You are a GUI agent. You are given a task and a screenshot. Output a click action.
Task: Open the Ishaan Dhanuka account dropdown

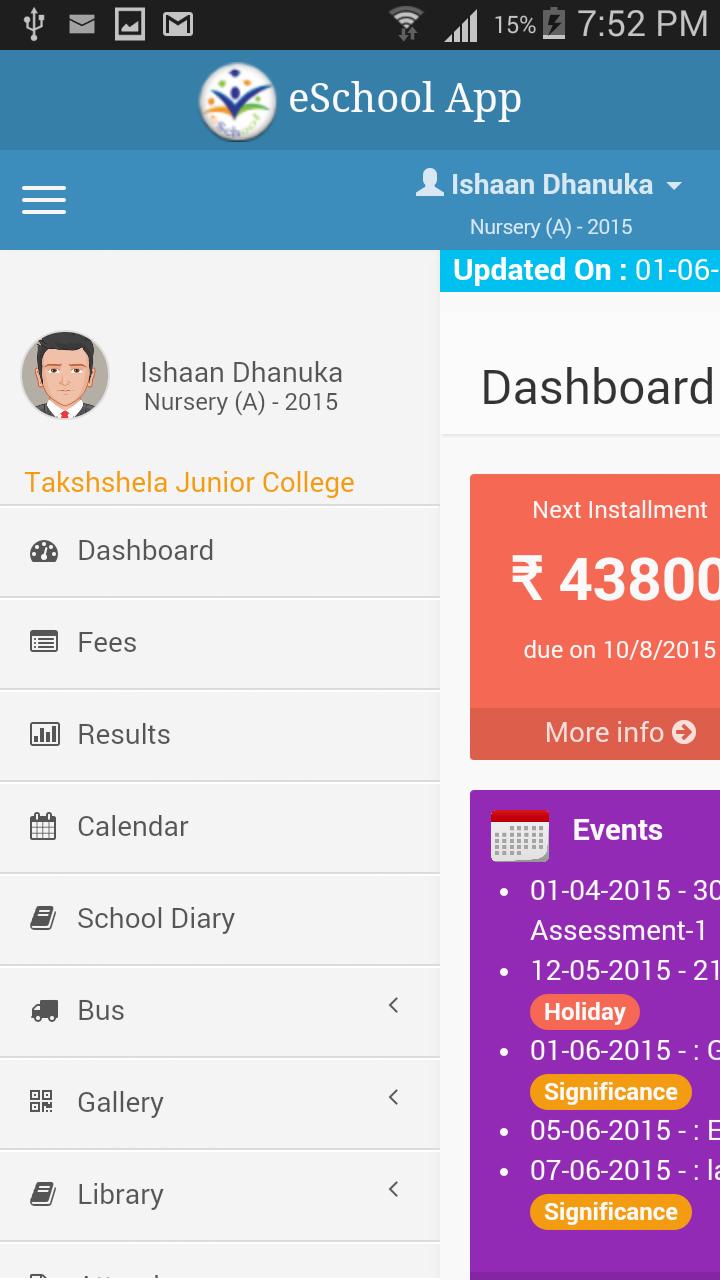click(551, 185)
